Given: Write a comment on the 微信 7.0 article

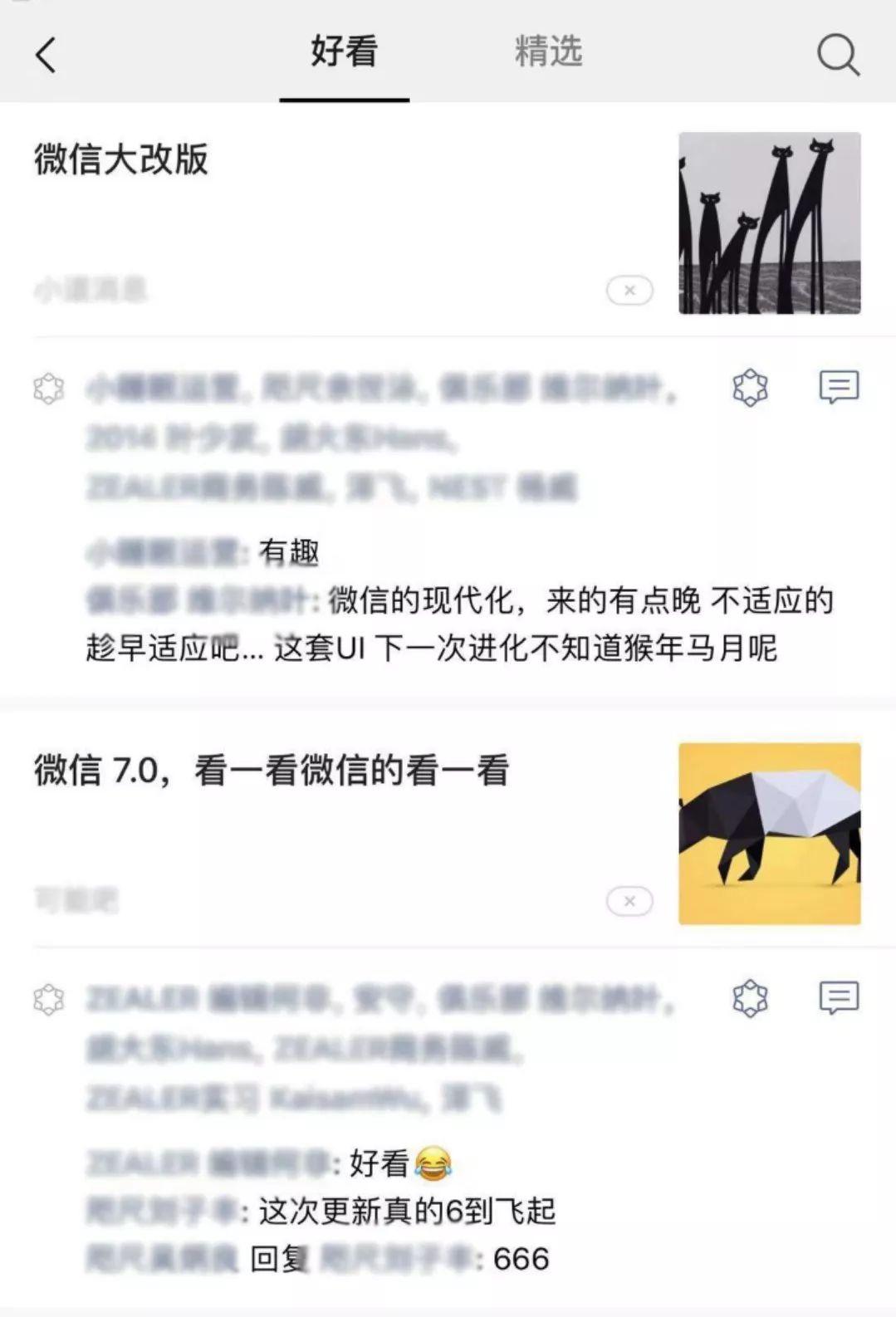Looking at the screenshot, I should coord(839,998).
